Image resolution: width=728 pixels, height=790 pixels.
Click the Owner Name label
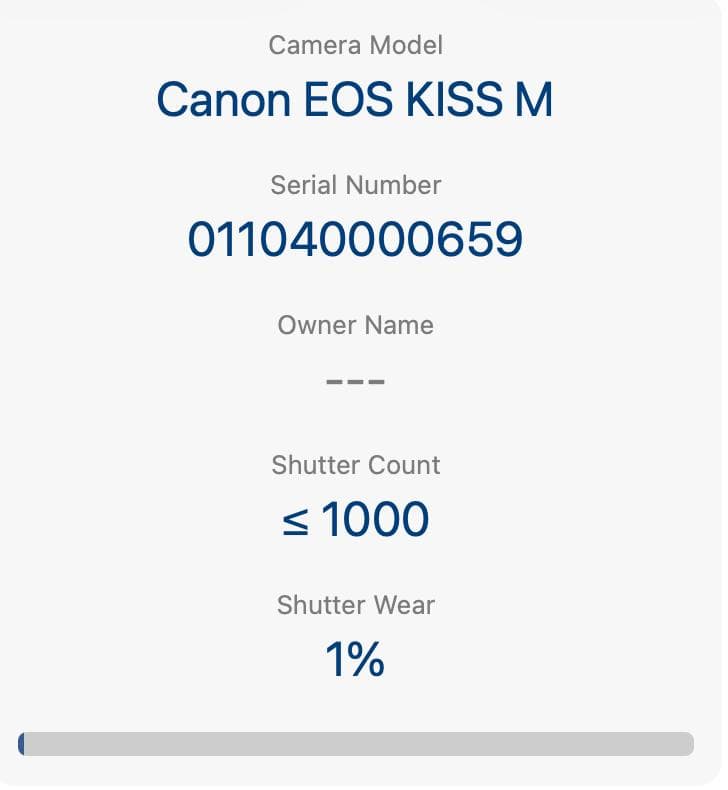[355, 325]
